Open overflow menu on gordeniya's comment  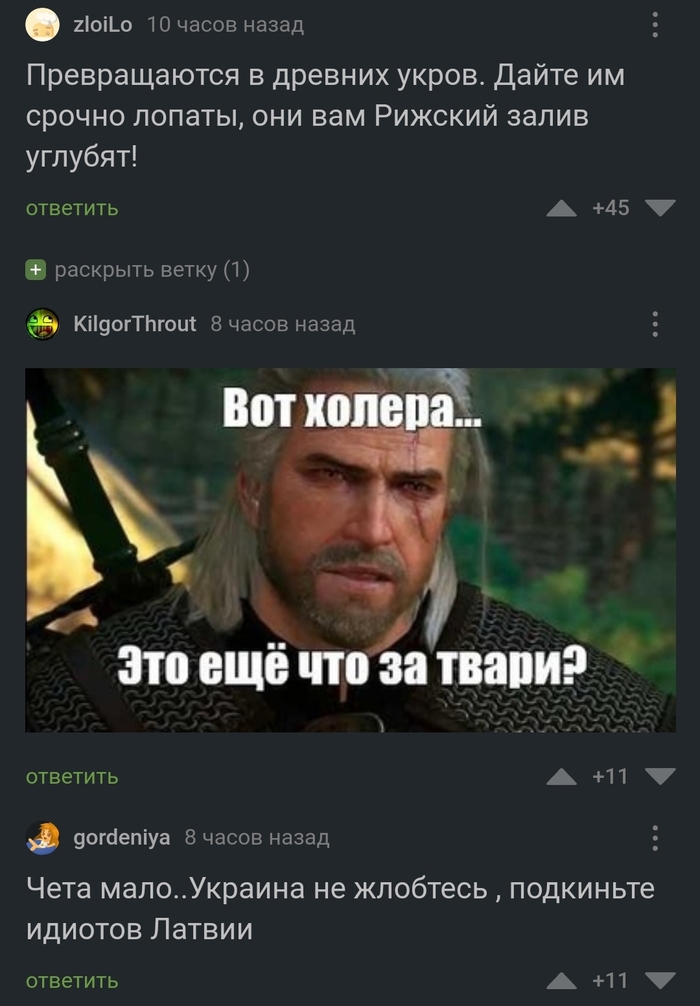(655, 837)
